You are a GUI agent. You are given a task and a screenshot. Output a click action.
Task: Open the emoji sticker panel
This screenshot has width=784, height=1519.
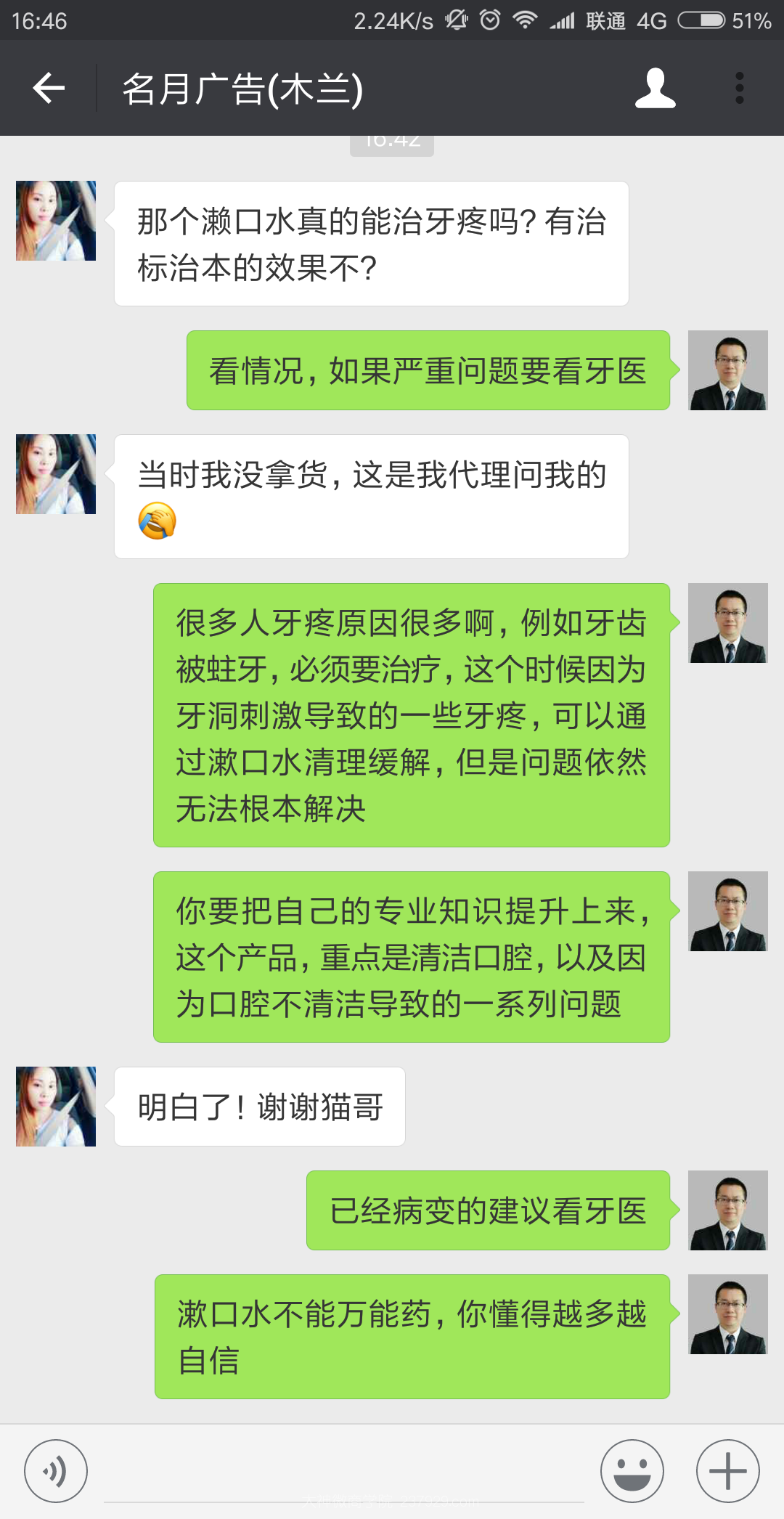[x=632, y=1471]
